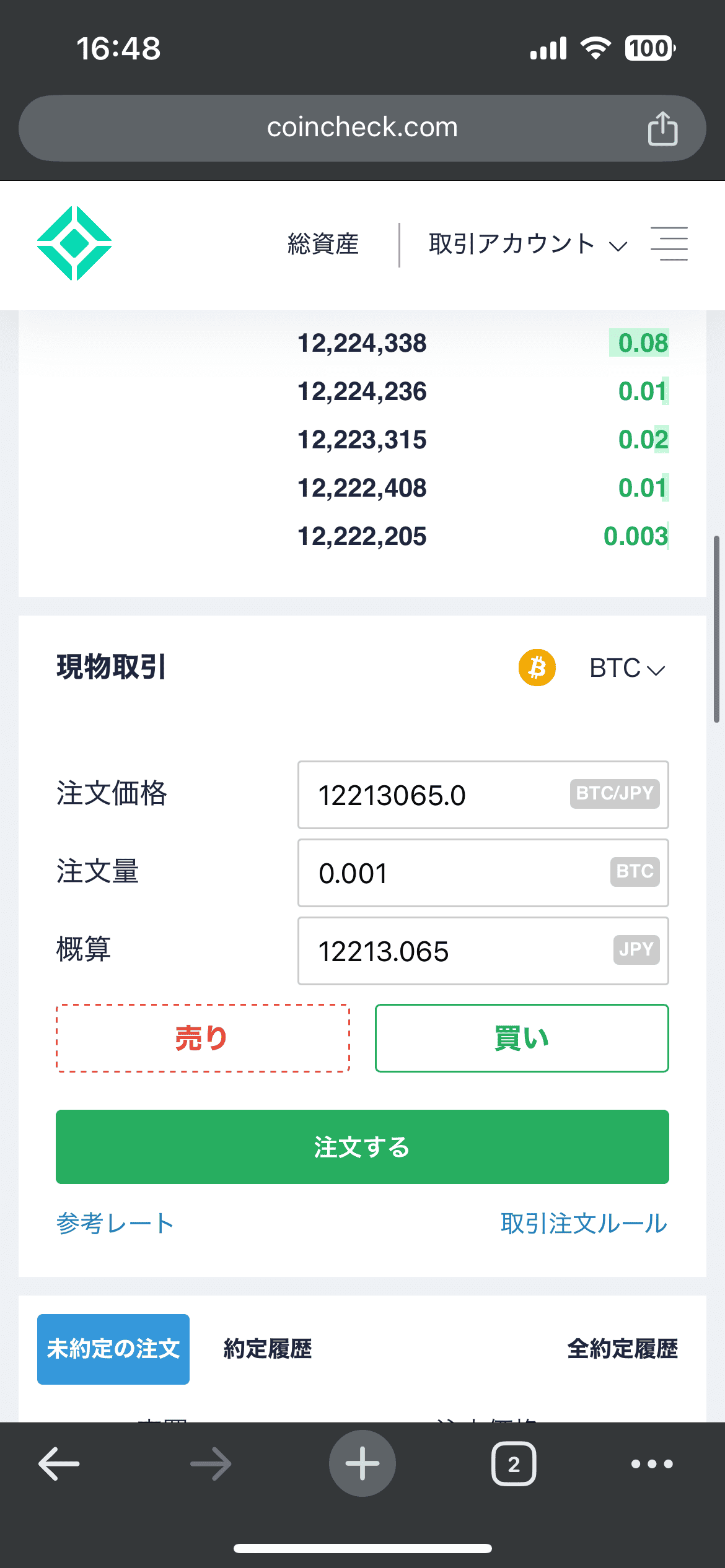Open 全約定履歴 full history
The width and height of the screenshot is (725, 1568).
coord(622,1349)
